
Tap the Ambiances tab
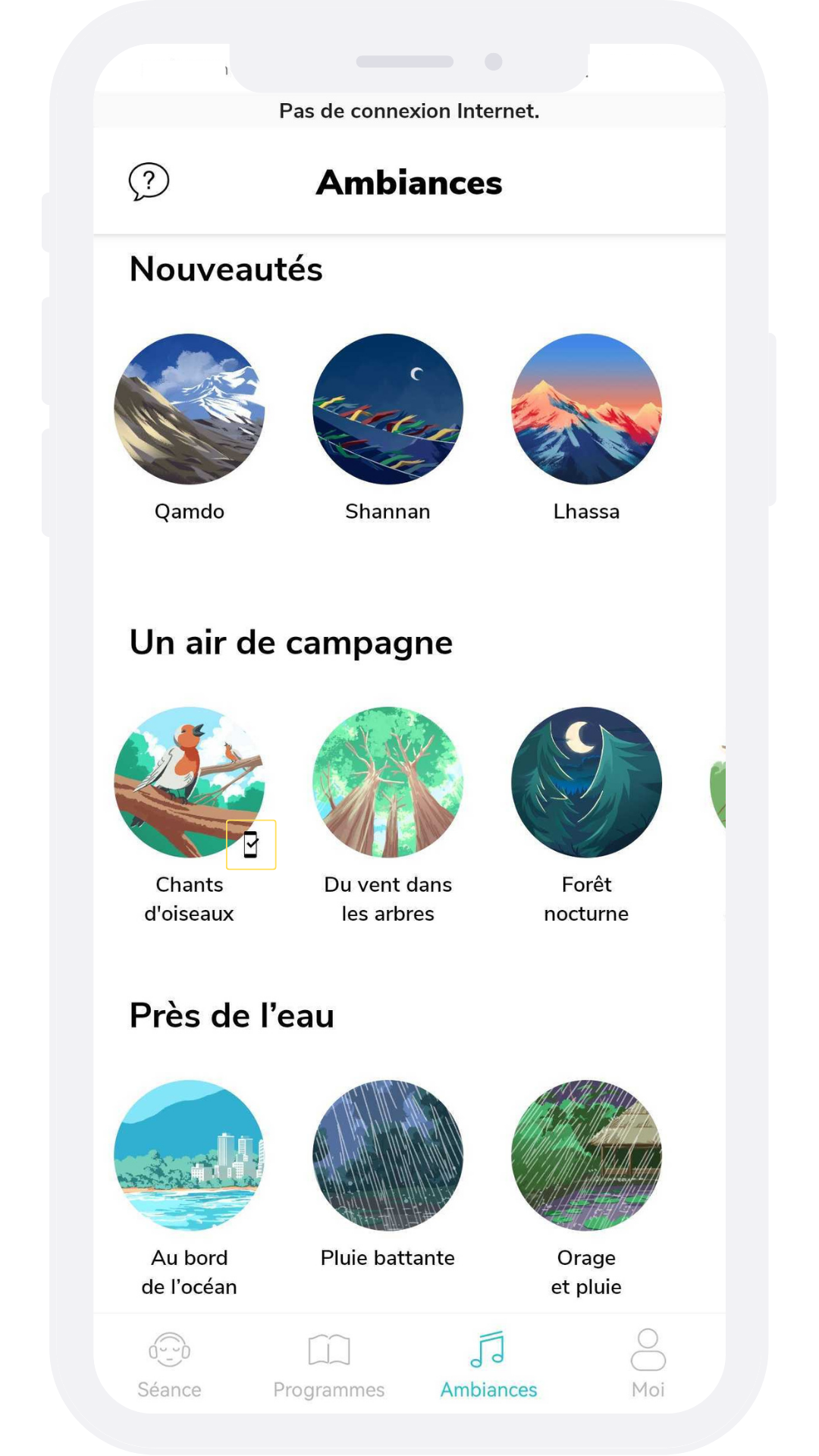488,1365
